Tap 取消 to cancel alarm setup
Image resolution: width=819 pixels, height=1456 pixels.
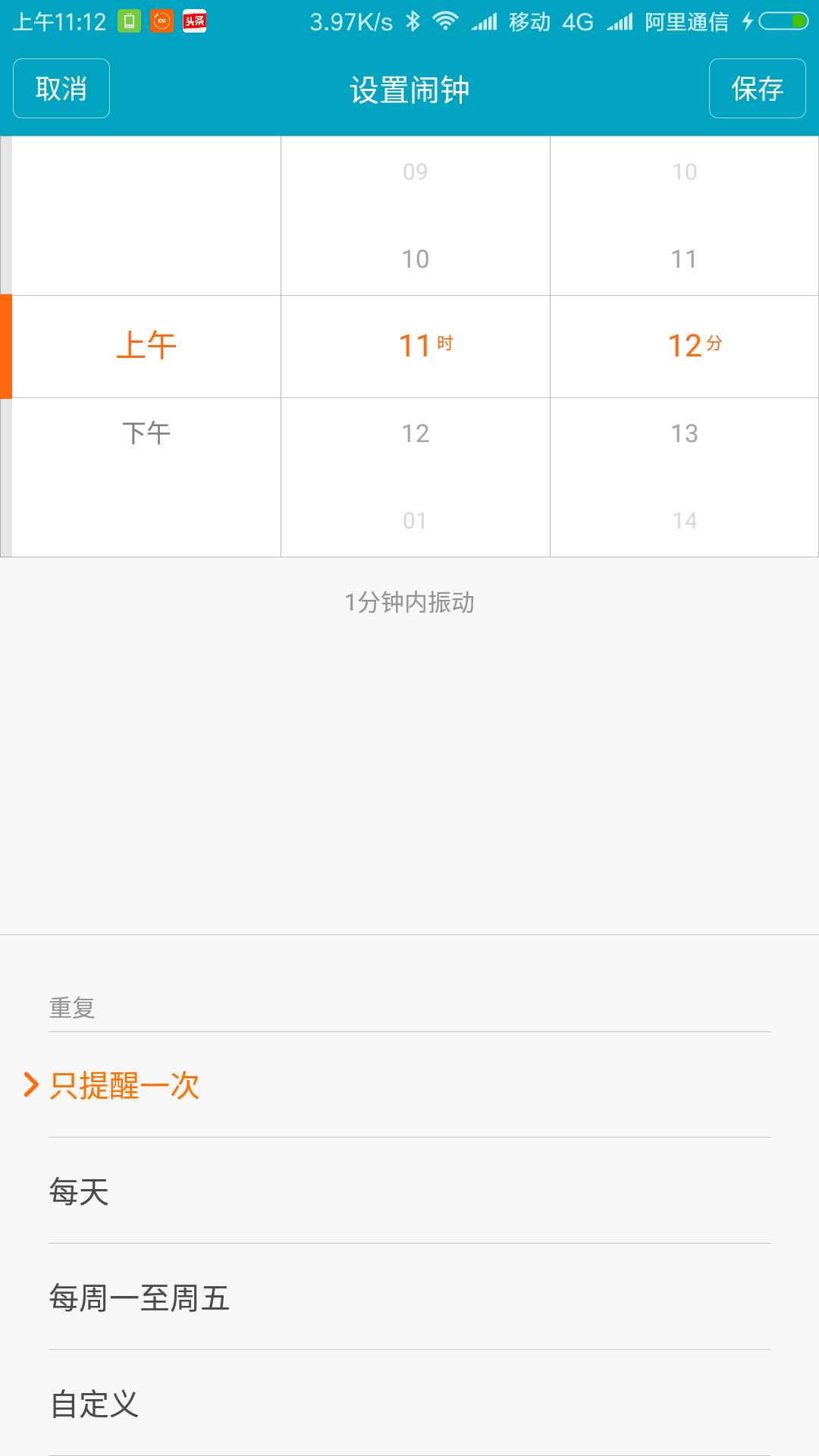point(61,89)
